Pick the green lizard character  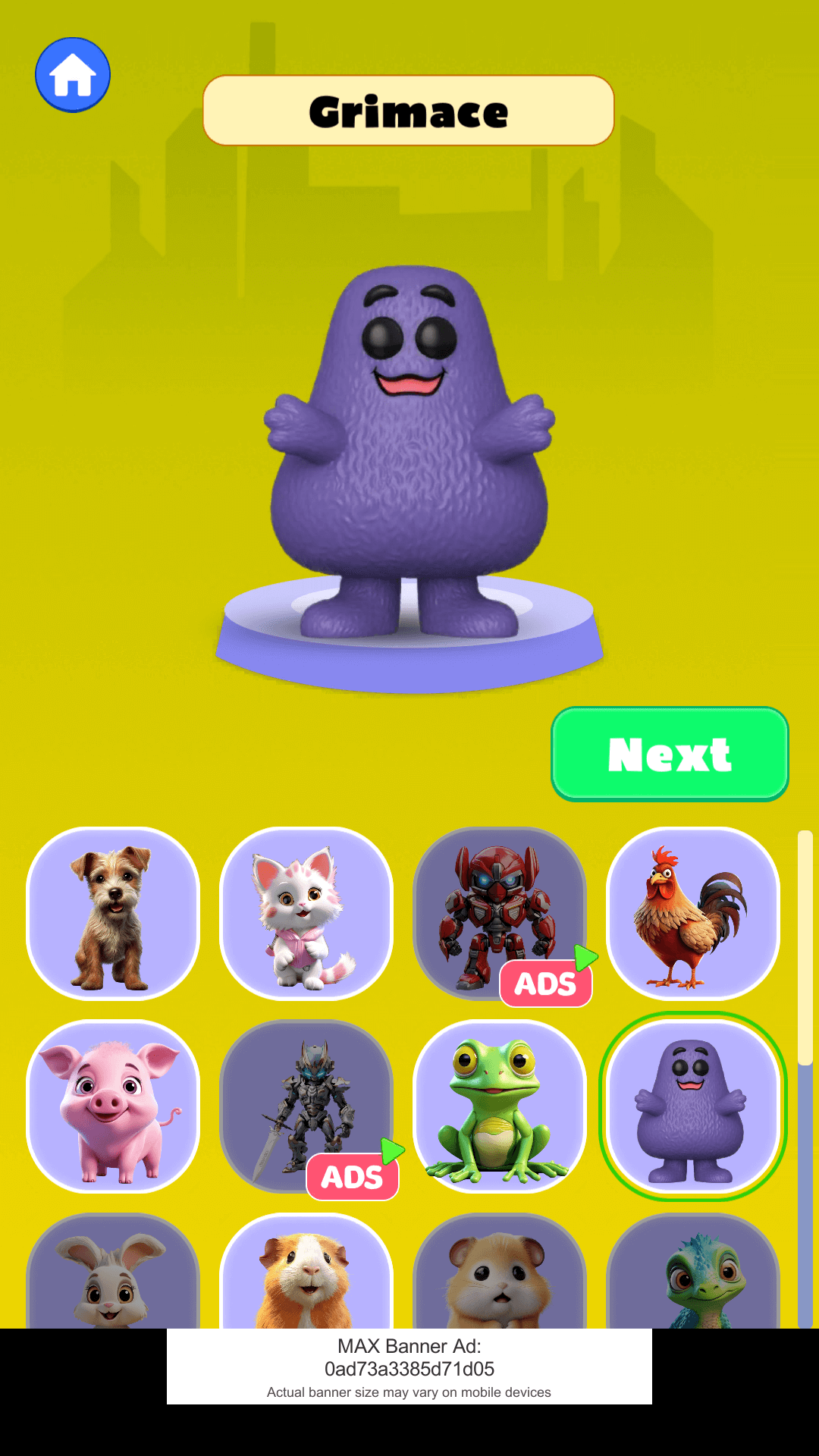(693, 1274)
